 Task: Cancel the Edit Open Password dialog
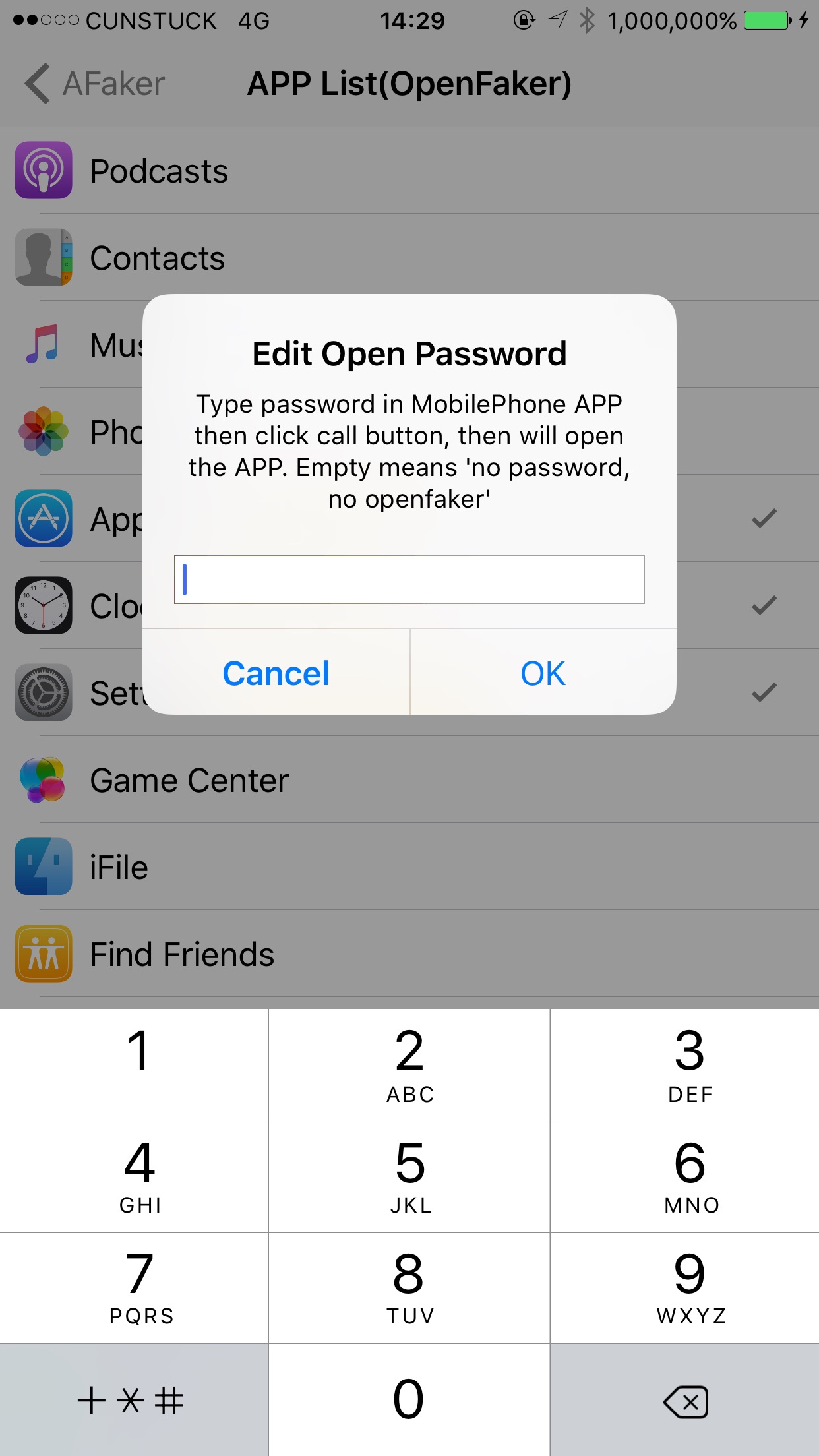[x=276, y=673]
